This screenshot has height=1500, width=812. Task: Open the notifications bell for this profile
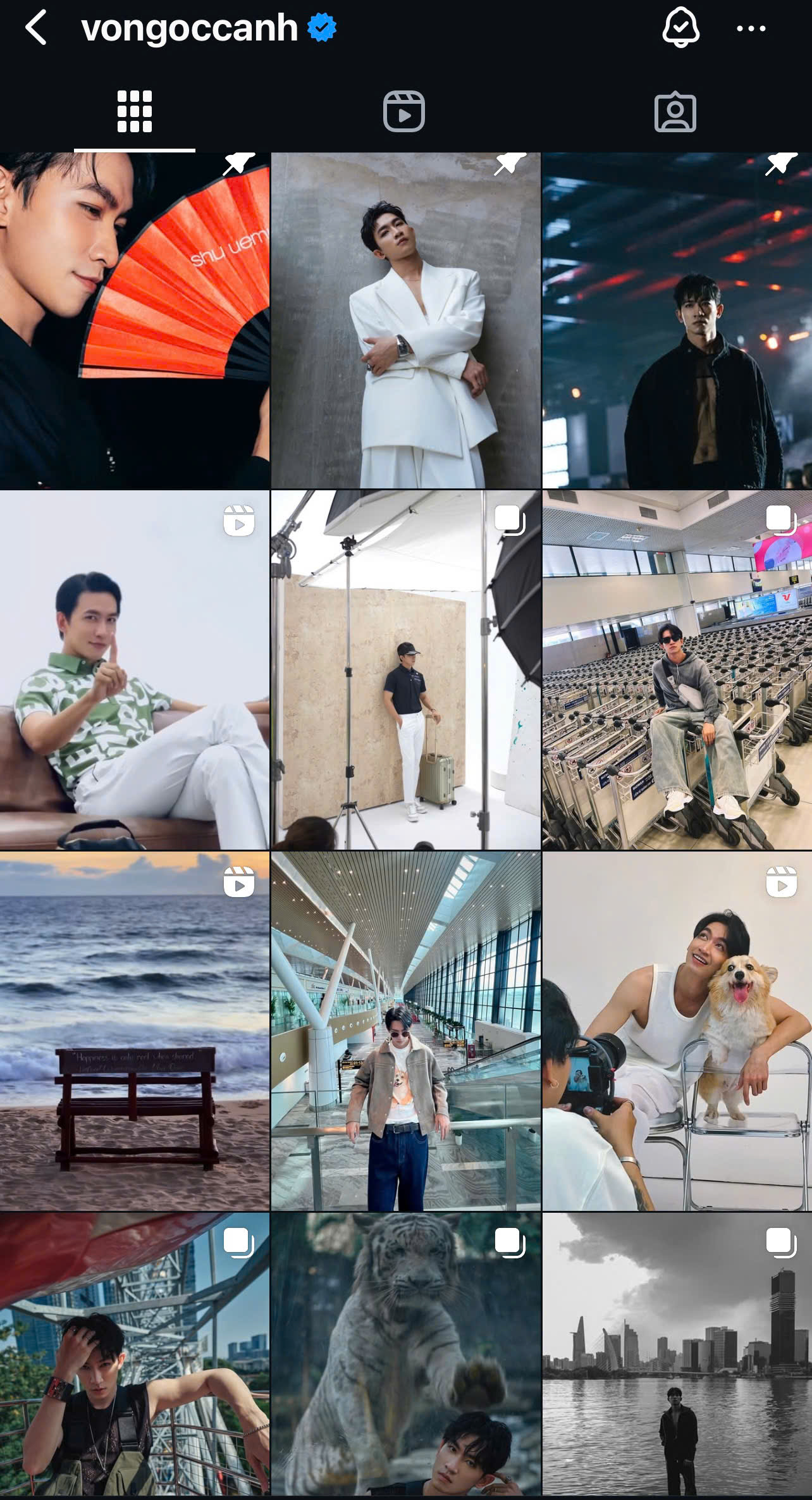(x=680, y=28)
